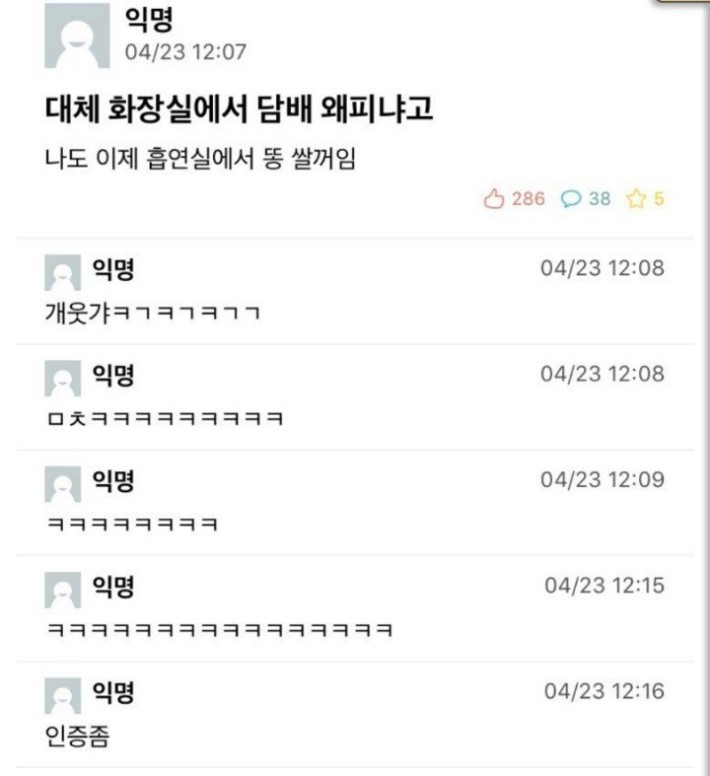710x776 pixels.
Task: Open the post's 38 comments icon
Action: click(571, 199)
